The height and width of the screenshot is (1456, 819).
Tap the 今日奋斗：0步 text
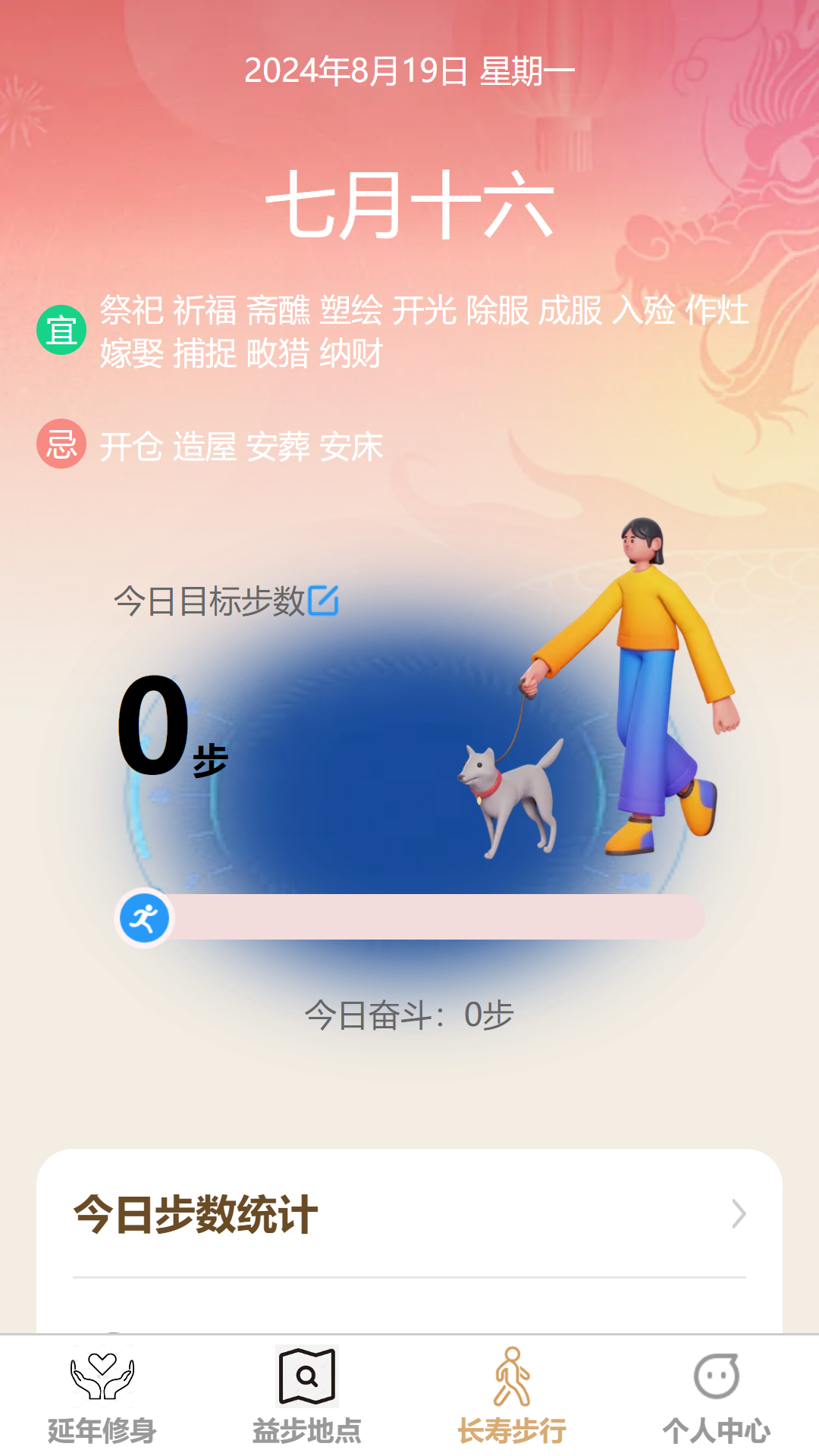coord(409,1014)
